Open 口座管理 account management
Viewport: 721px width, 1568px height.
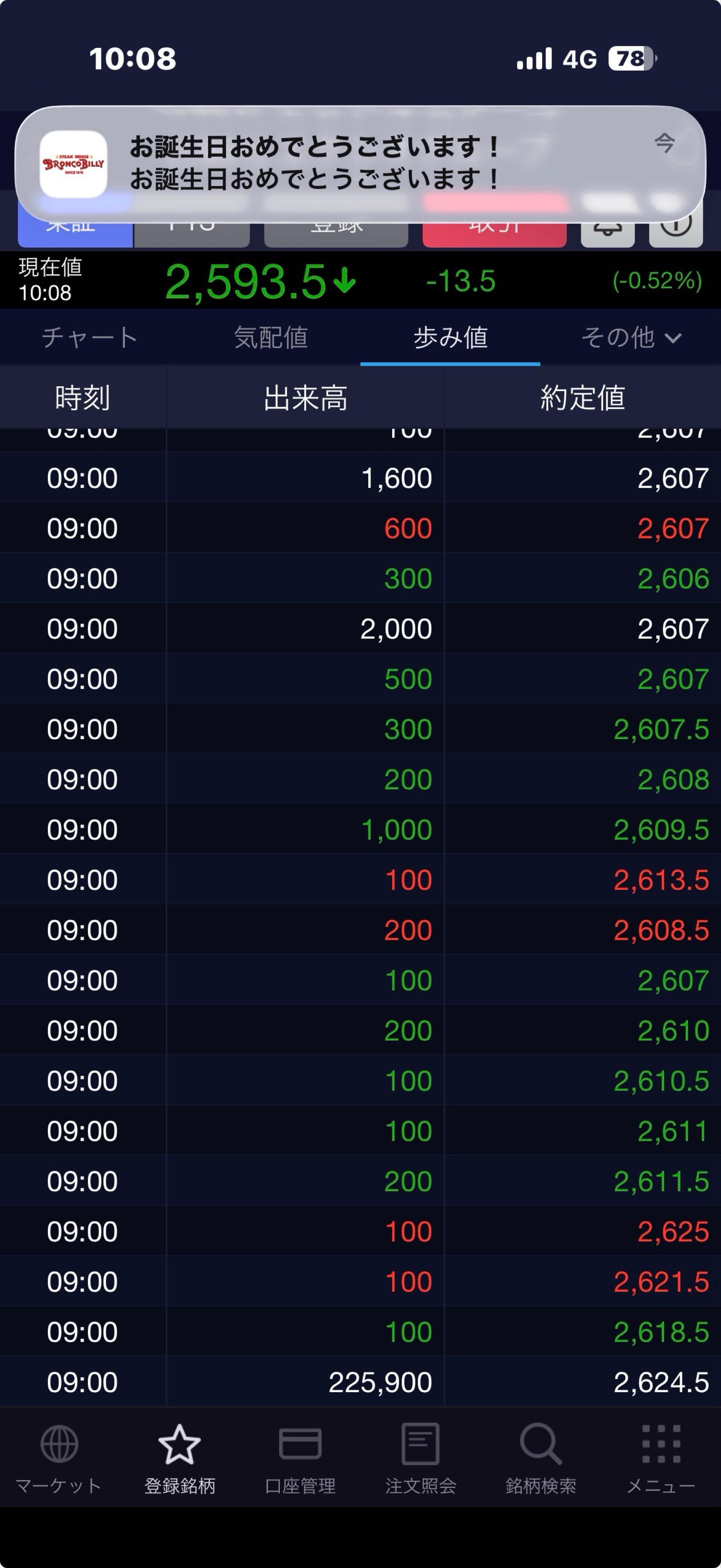tap(300, 1458)
